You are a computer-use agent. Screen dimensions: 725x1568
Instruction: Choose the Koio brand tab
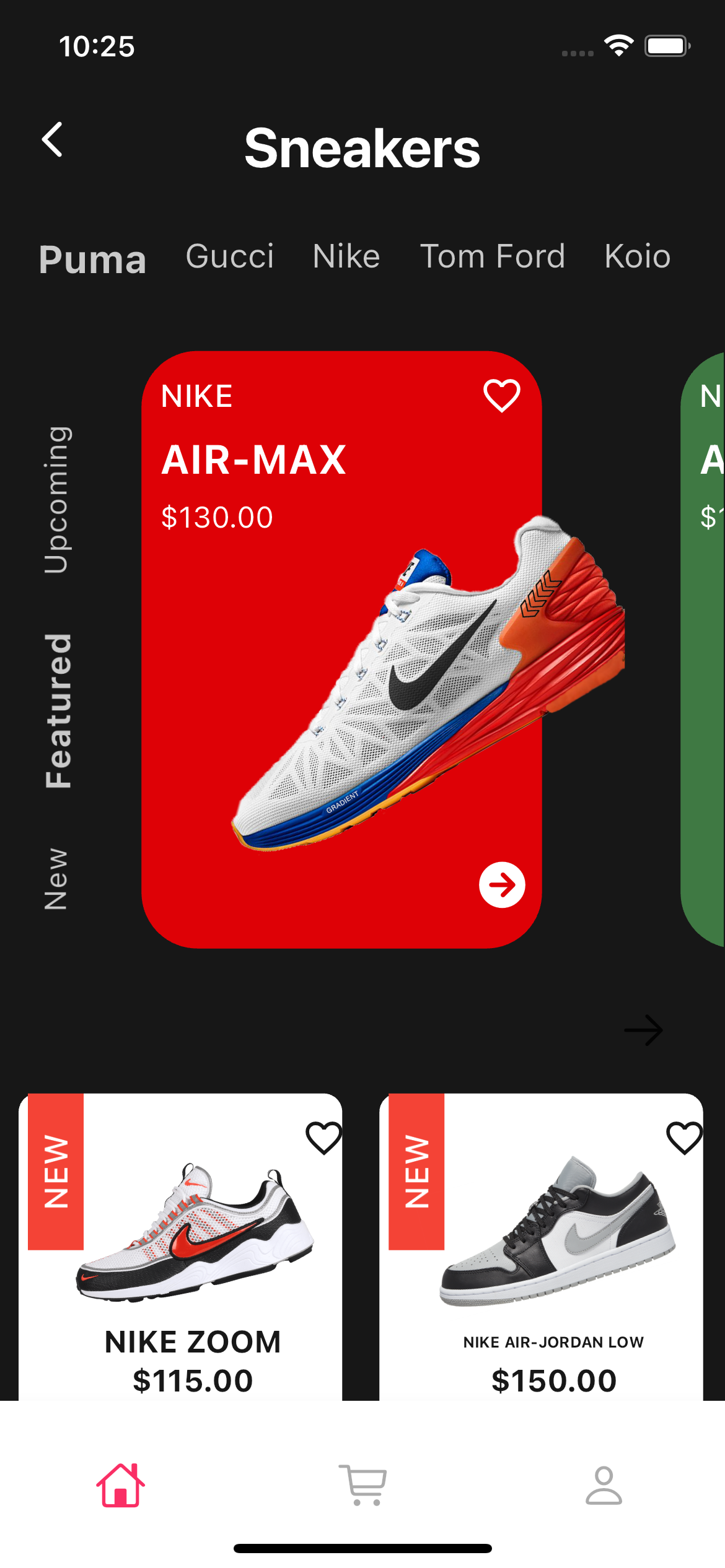[x=637, y=256]
